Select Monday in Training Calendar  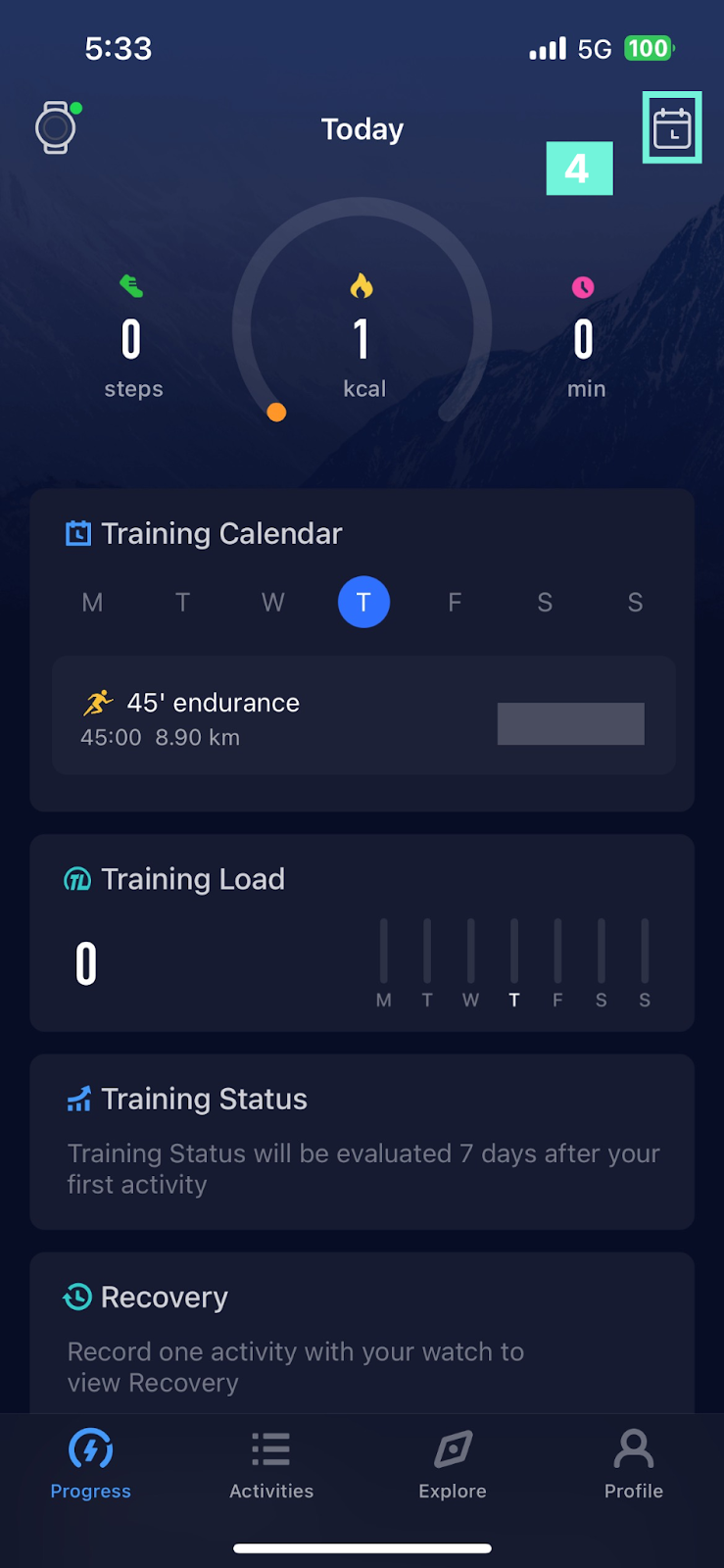point(92,602)
